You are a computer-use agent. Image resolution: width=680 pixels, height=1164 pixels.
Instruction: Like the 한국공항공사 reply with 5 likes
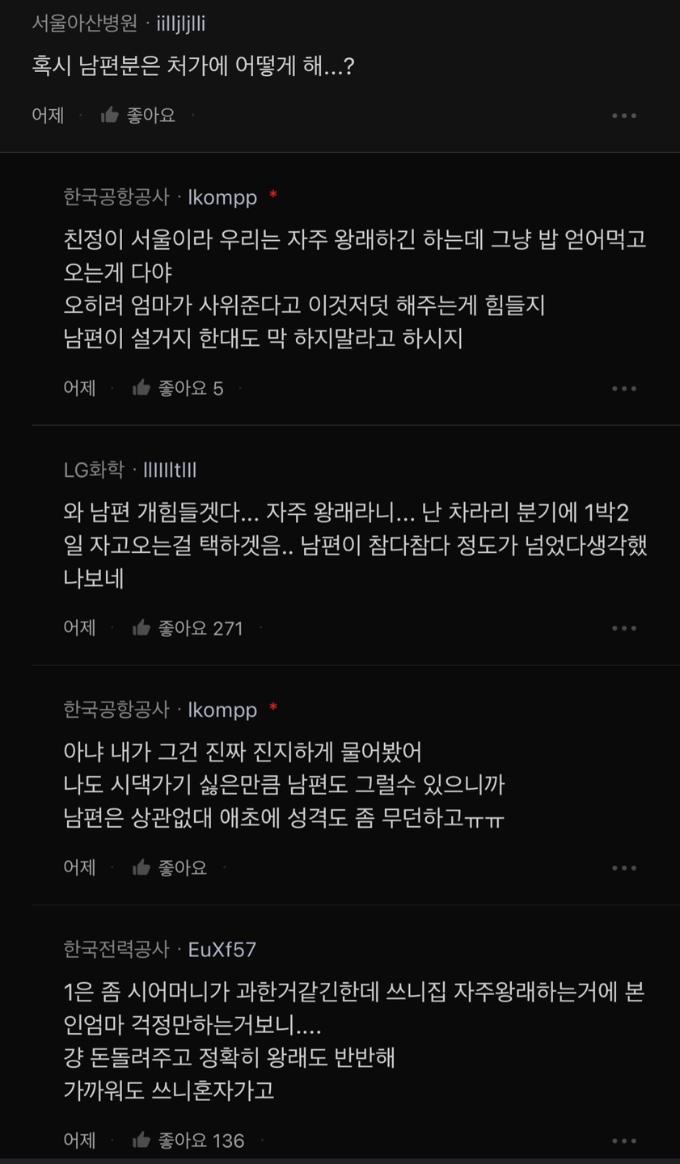177,388
